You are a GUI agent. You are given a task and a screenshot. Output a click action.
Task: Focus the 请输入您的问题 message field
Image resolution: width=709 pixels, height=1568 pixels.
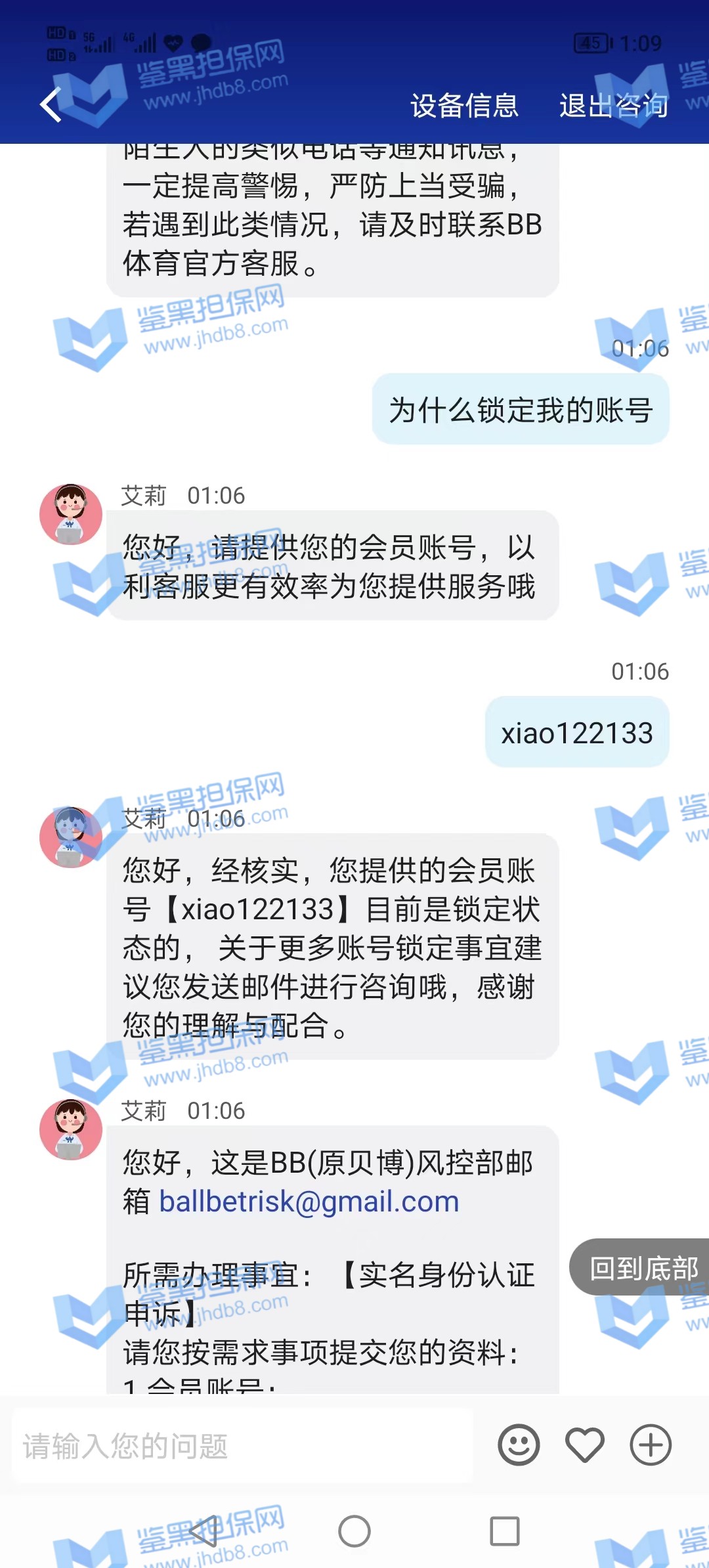(x=243, y=1446)
